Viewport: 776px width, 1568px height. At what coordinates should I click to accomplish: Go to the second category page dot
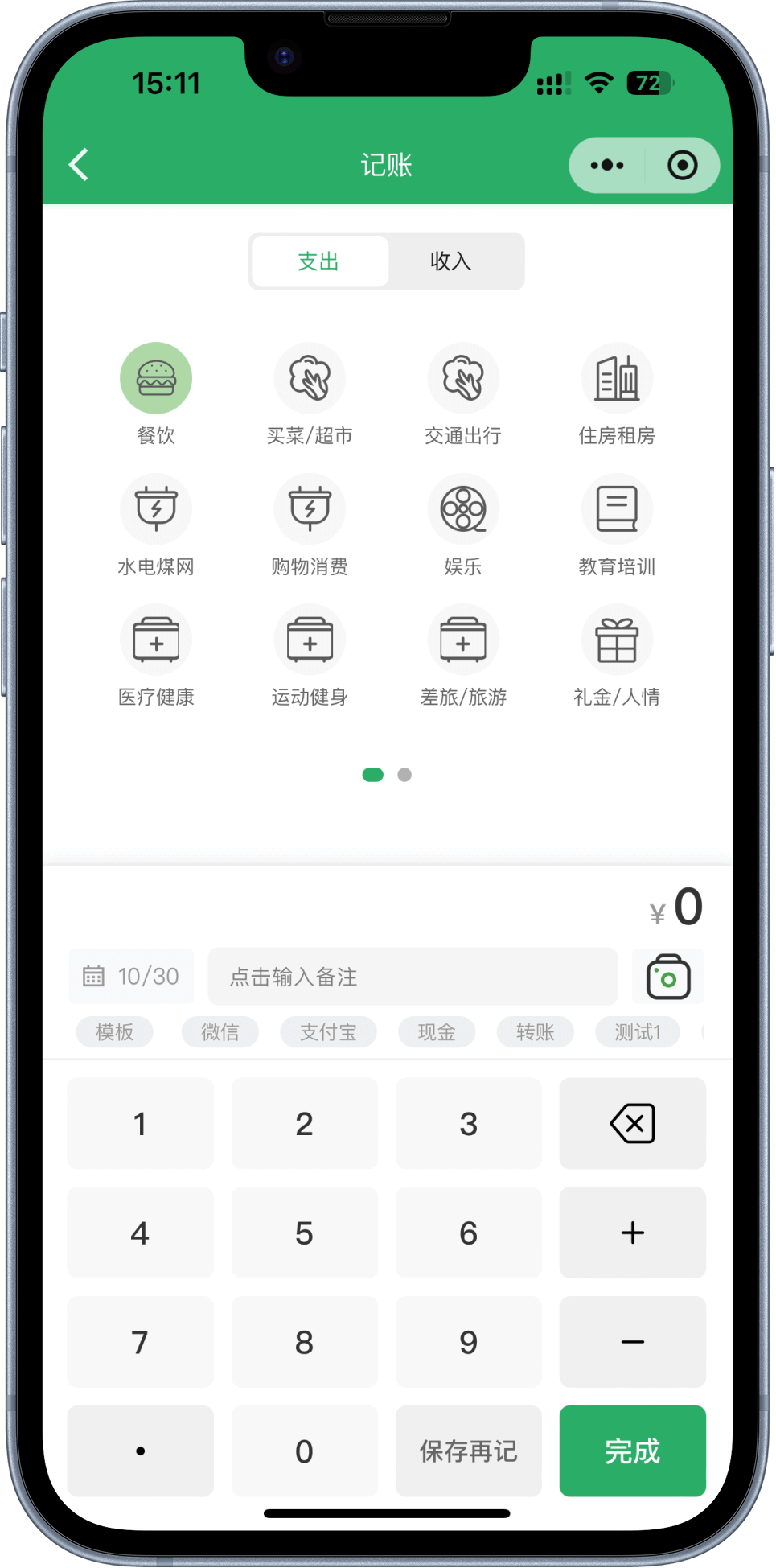coord(404,774)
